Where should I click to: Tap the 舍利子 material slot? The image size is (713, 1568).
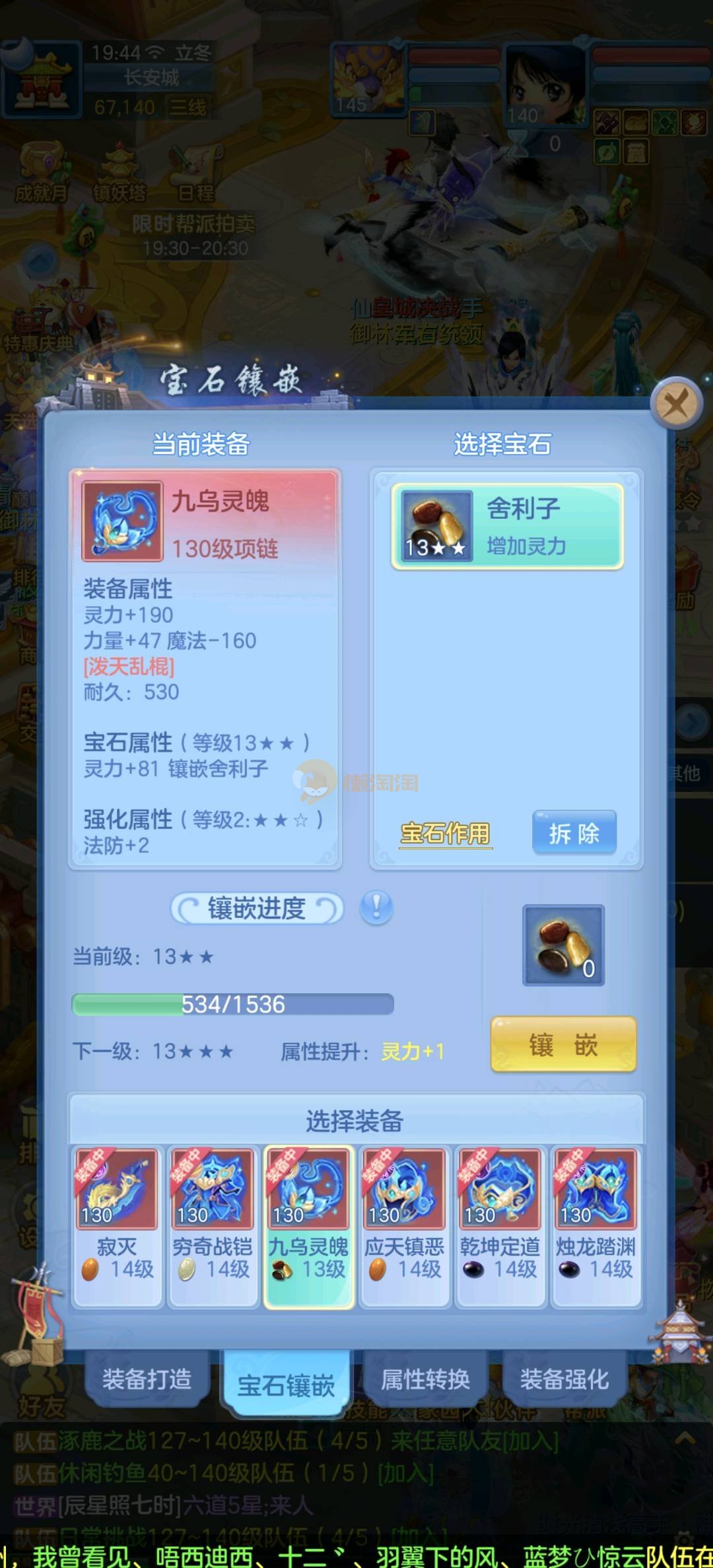(x=563, y=945)
